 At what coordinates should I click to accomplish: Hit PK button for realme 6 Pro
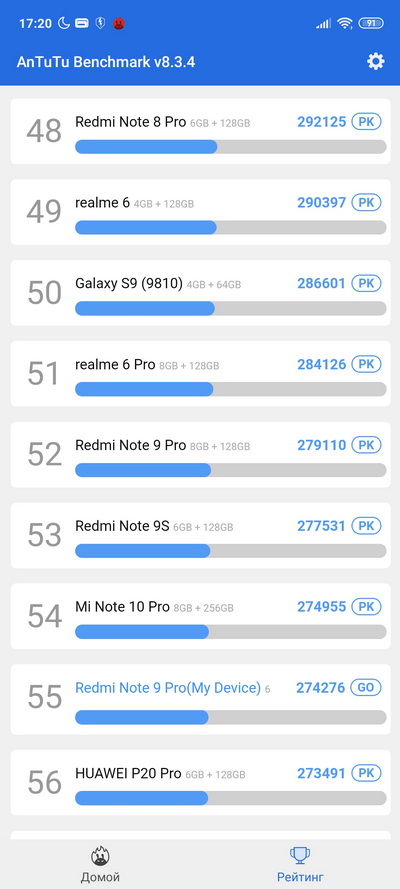pos(366,364)
